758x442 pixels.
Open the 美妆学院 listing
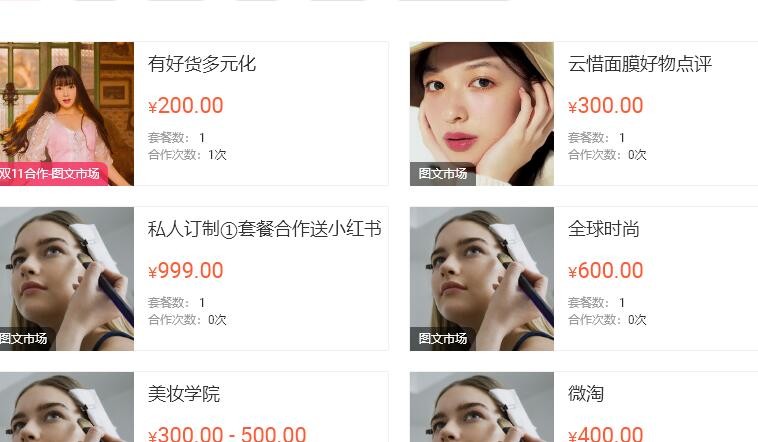184,394
